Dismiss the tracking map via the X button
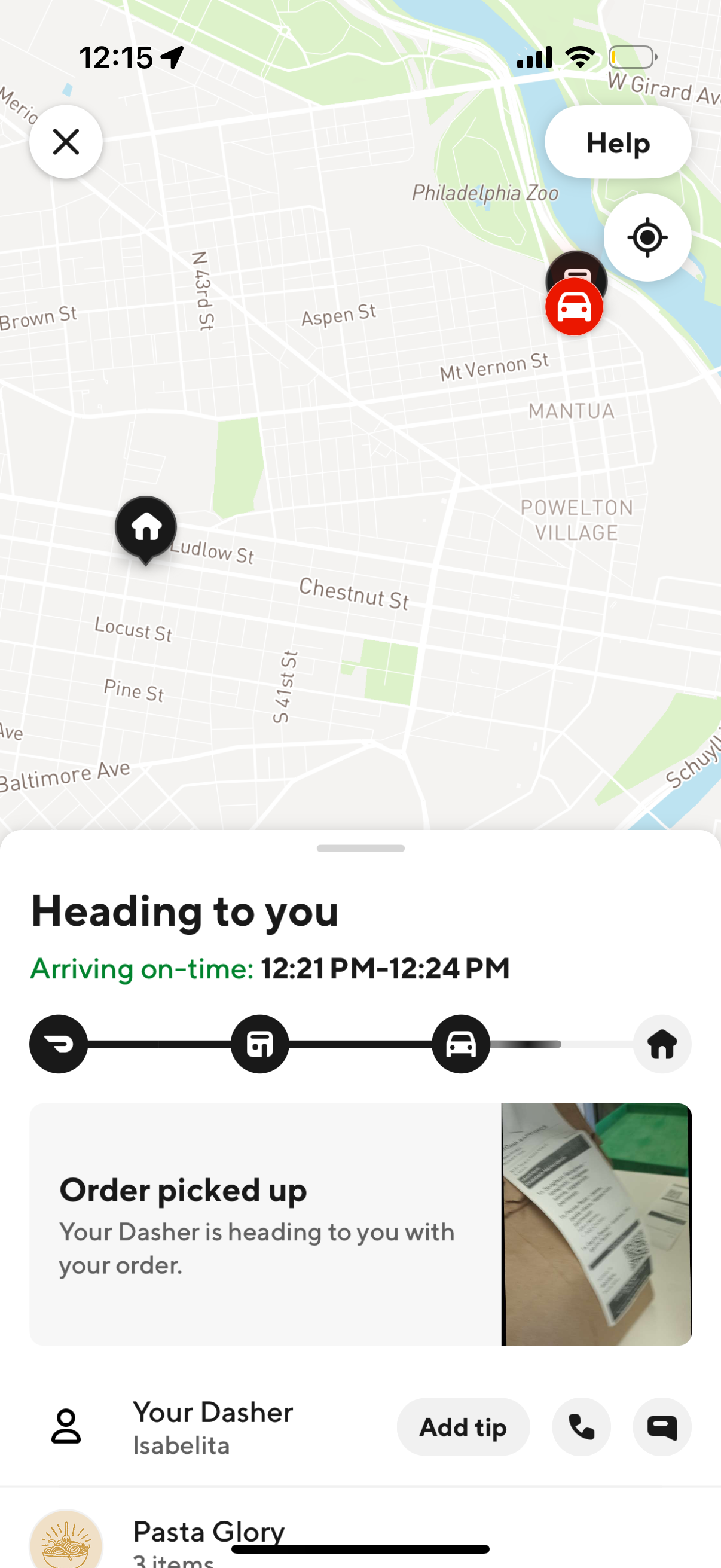 pyautogui.click(x=66, y=141)
